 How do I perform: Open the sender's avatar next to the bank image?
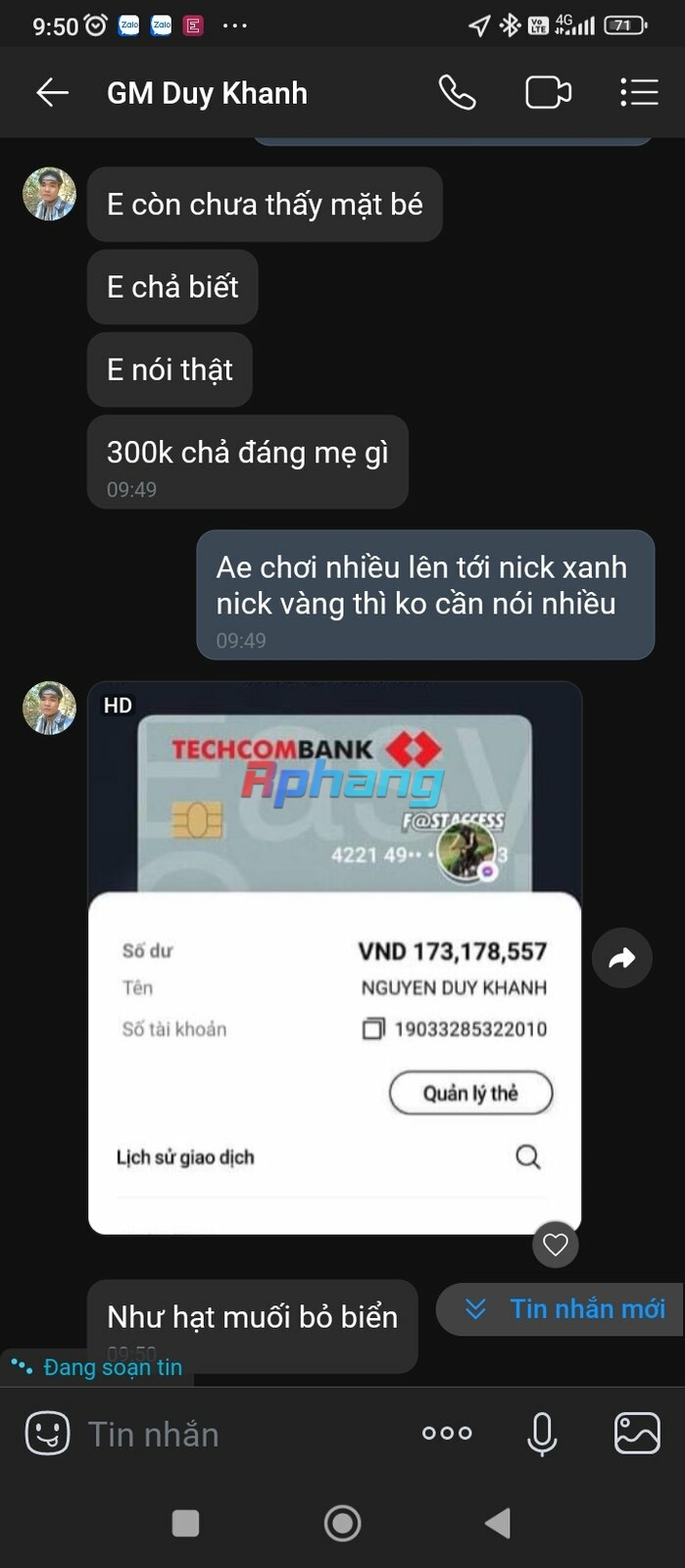[x=49, y=708]
